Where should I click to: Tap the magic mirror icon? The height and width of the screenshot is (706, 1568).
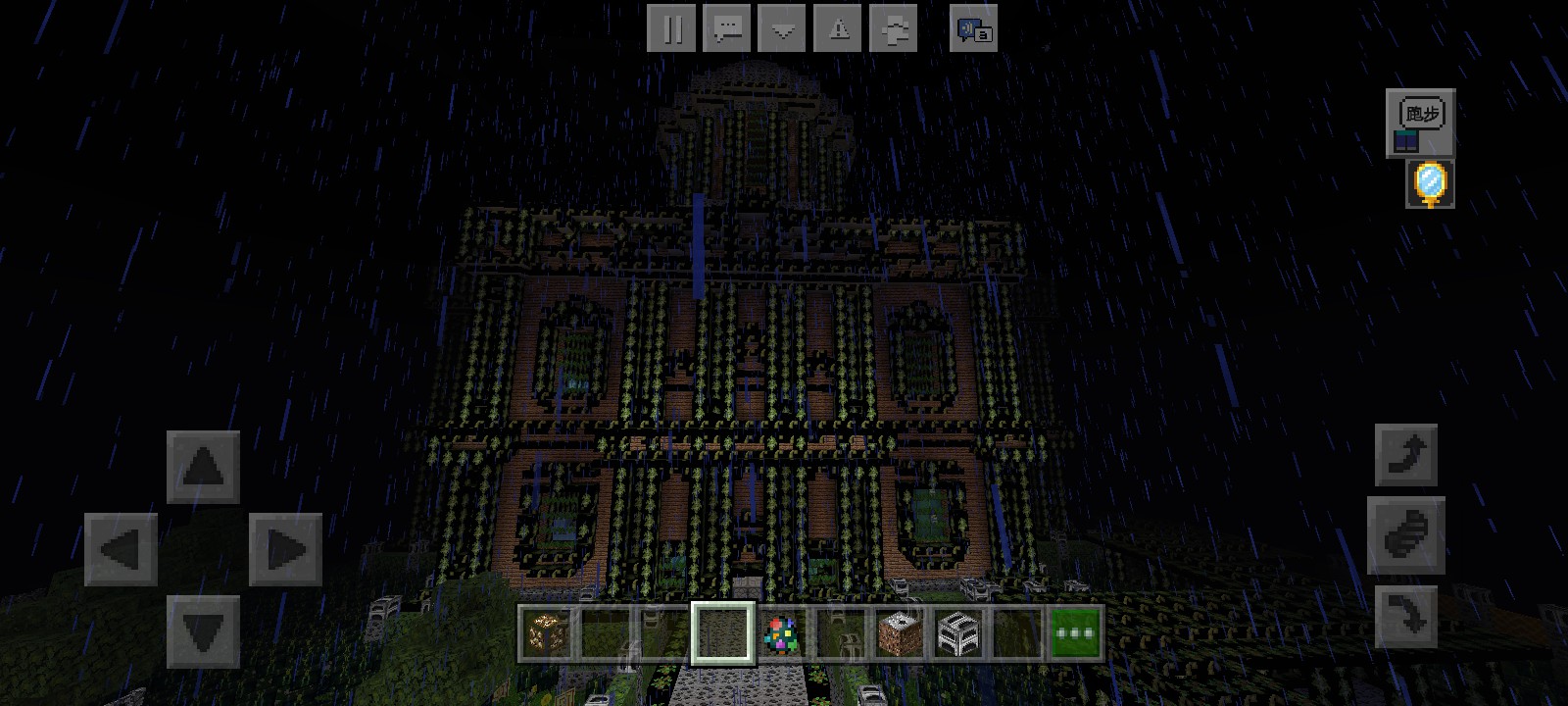tap(1431, 183)
